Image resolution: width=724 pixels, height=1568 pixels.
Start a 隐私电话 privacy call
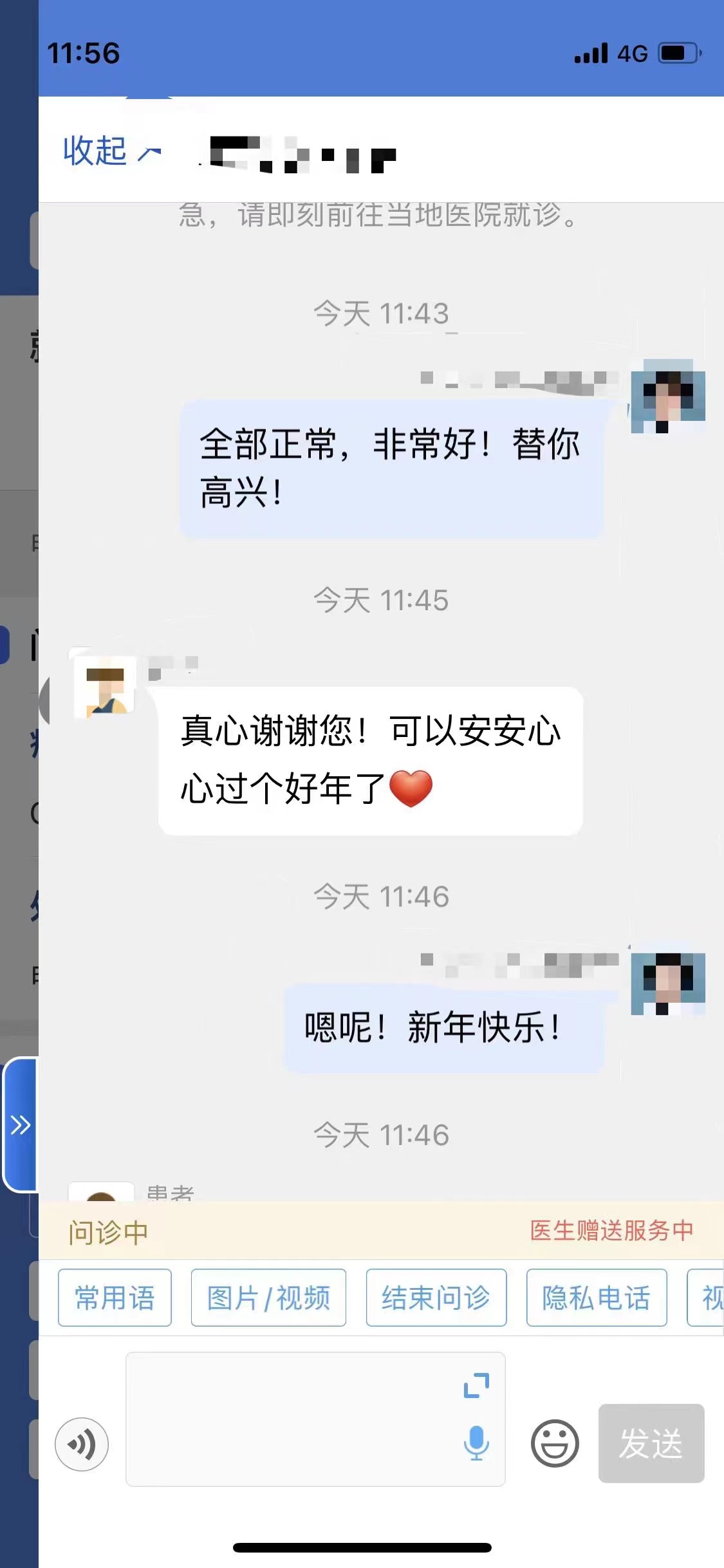[596, 1298]
